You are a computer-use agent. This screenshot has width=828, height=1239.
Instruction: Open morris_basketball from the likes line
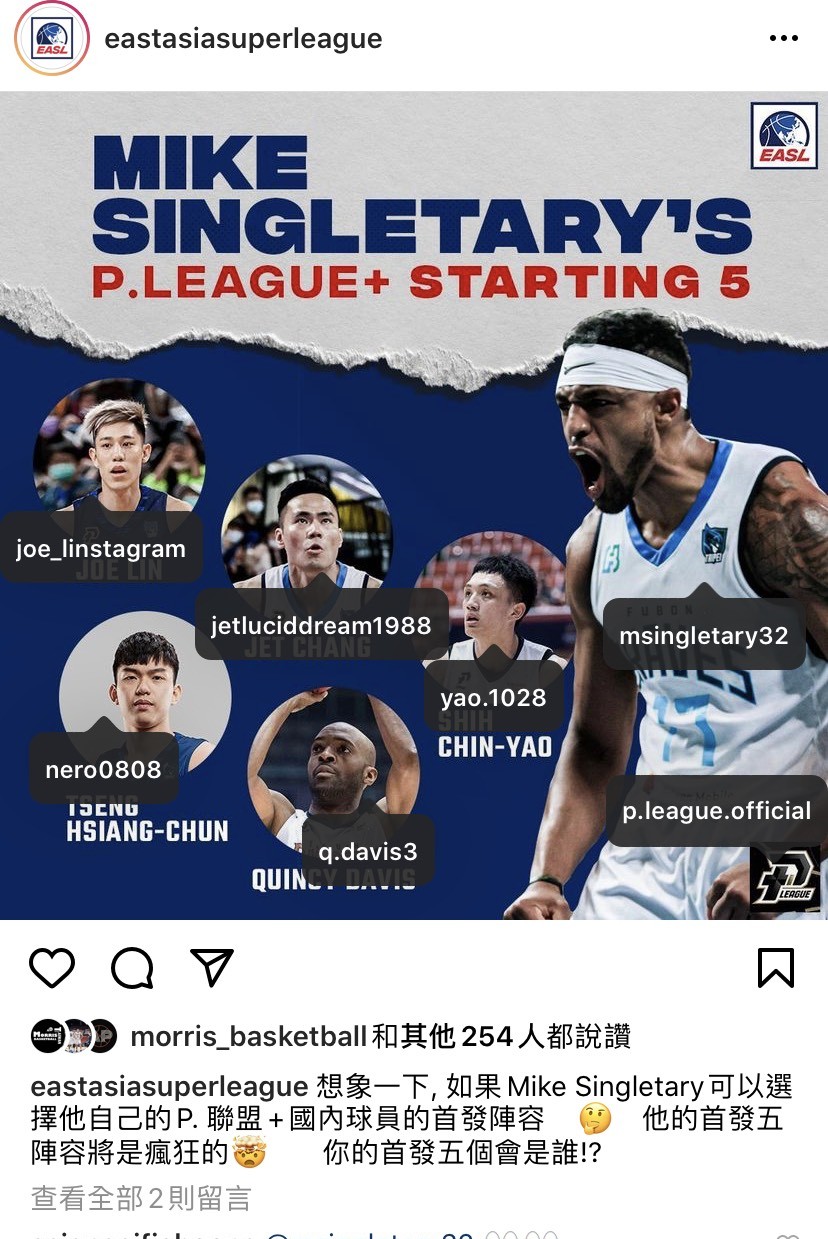[249, 1037]
